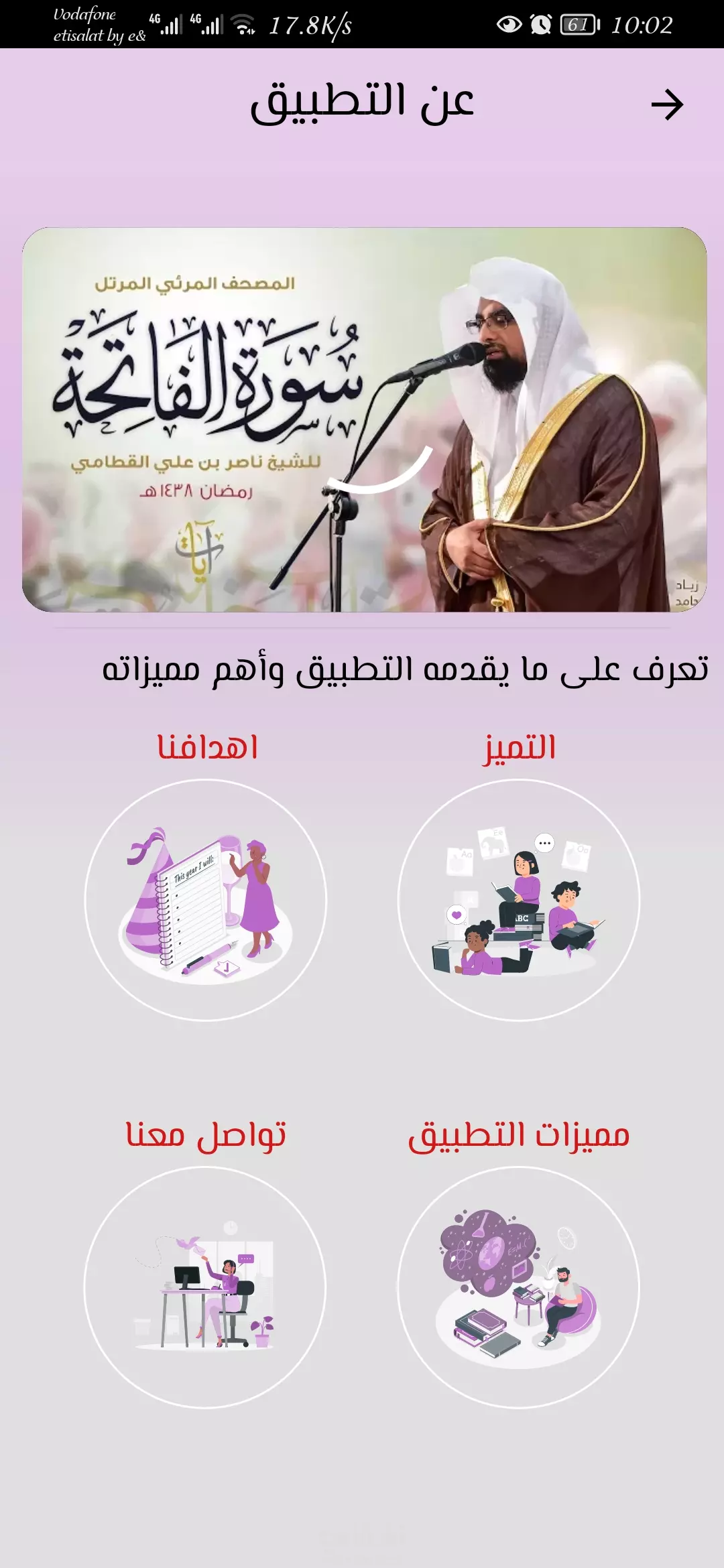
Task: Open the مميزات التطبيق section
Action: (x=519, y=1287)
